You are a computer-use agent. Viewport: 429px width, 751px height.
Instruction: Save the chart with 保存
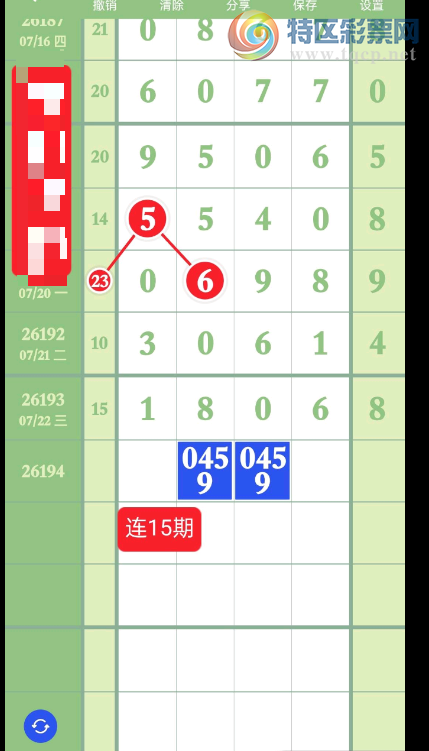[305, 6]
